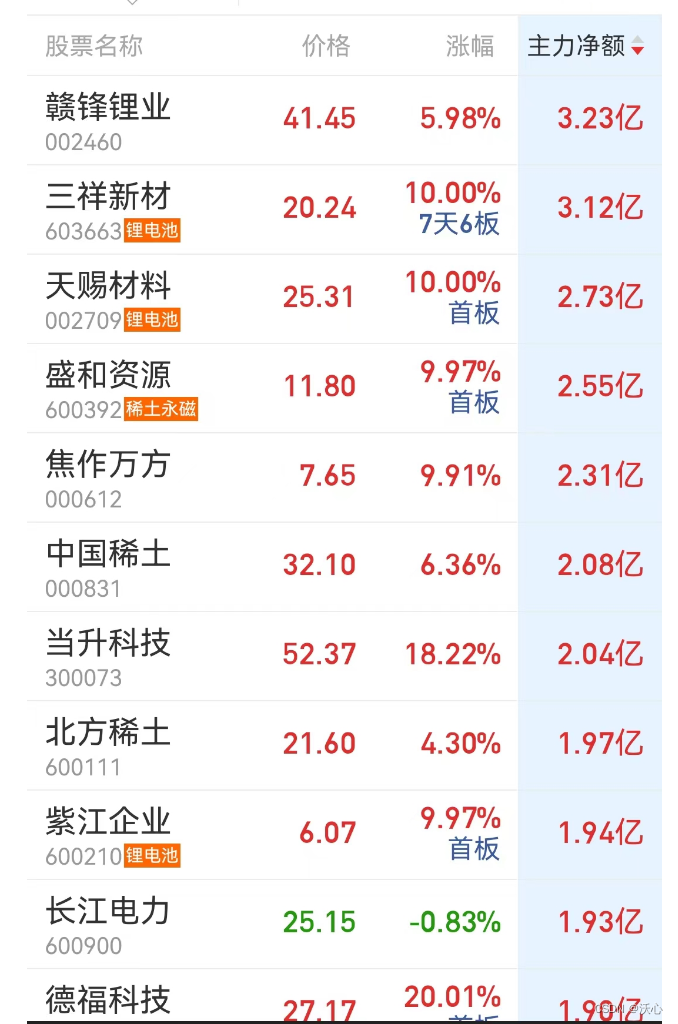
Task: Sort the list by 主力净额 column
Action: 586,45
